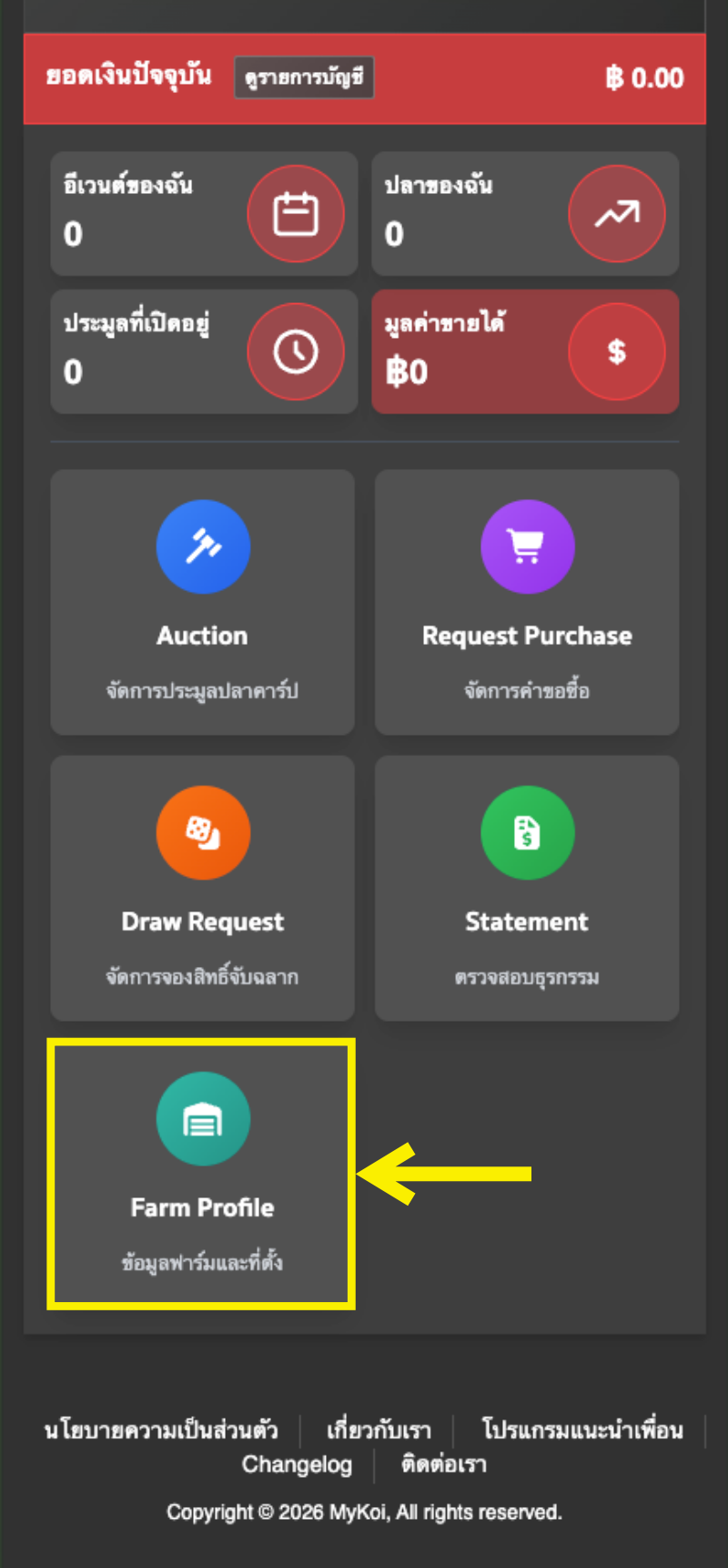The image size is (728, 1568).
Task: Open the มูลค่าขายได้ sales value card
Action: pos(525,351)
